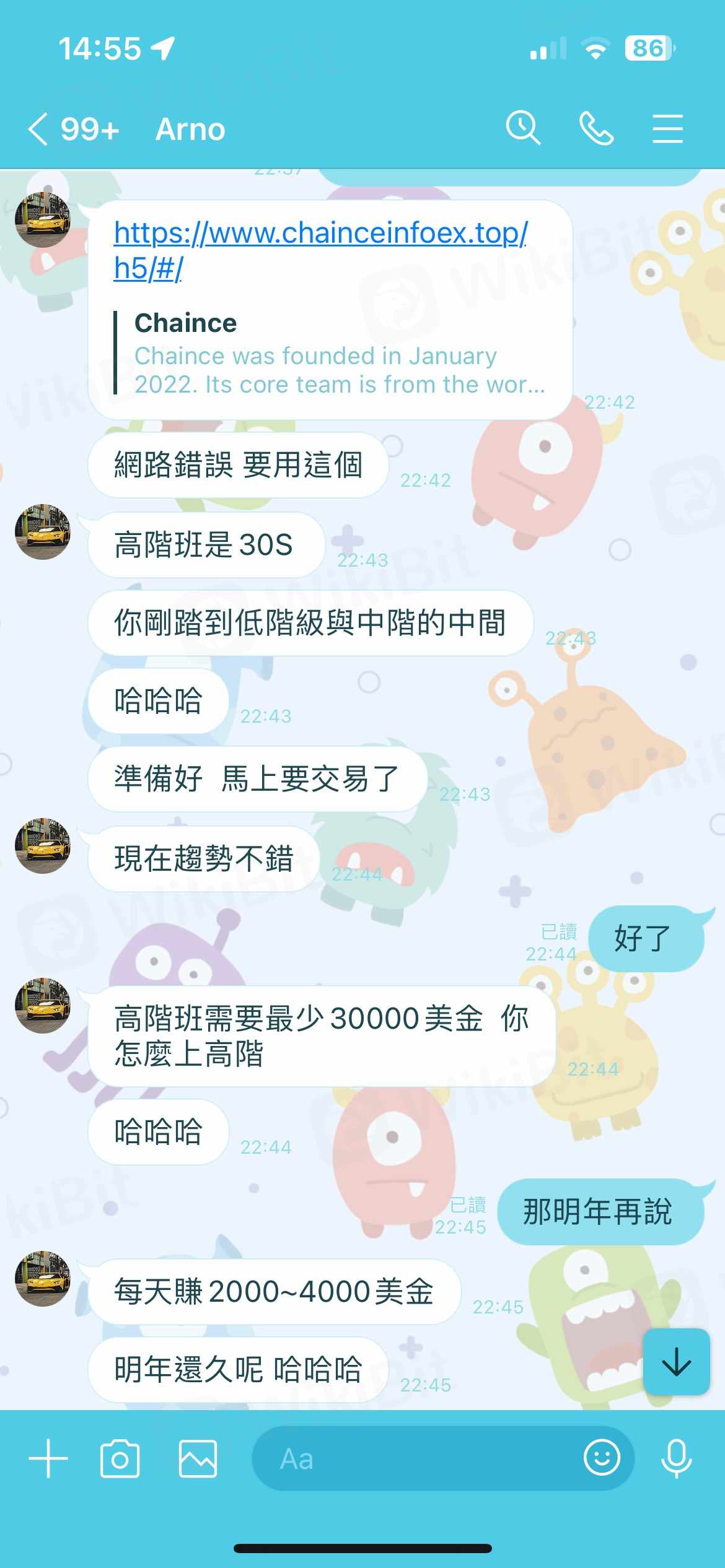Open the photo gallery picker
The image size is (725, 1568).
coord(198,1459)
